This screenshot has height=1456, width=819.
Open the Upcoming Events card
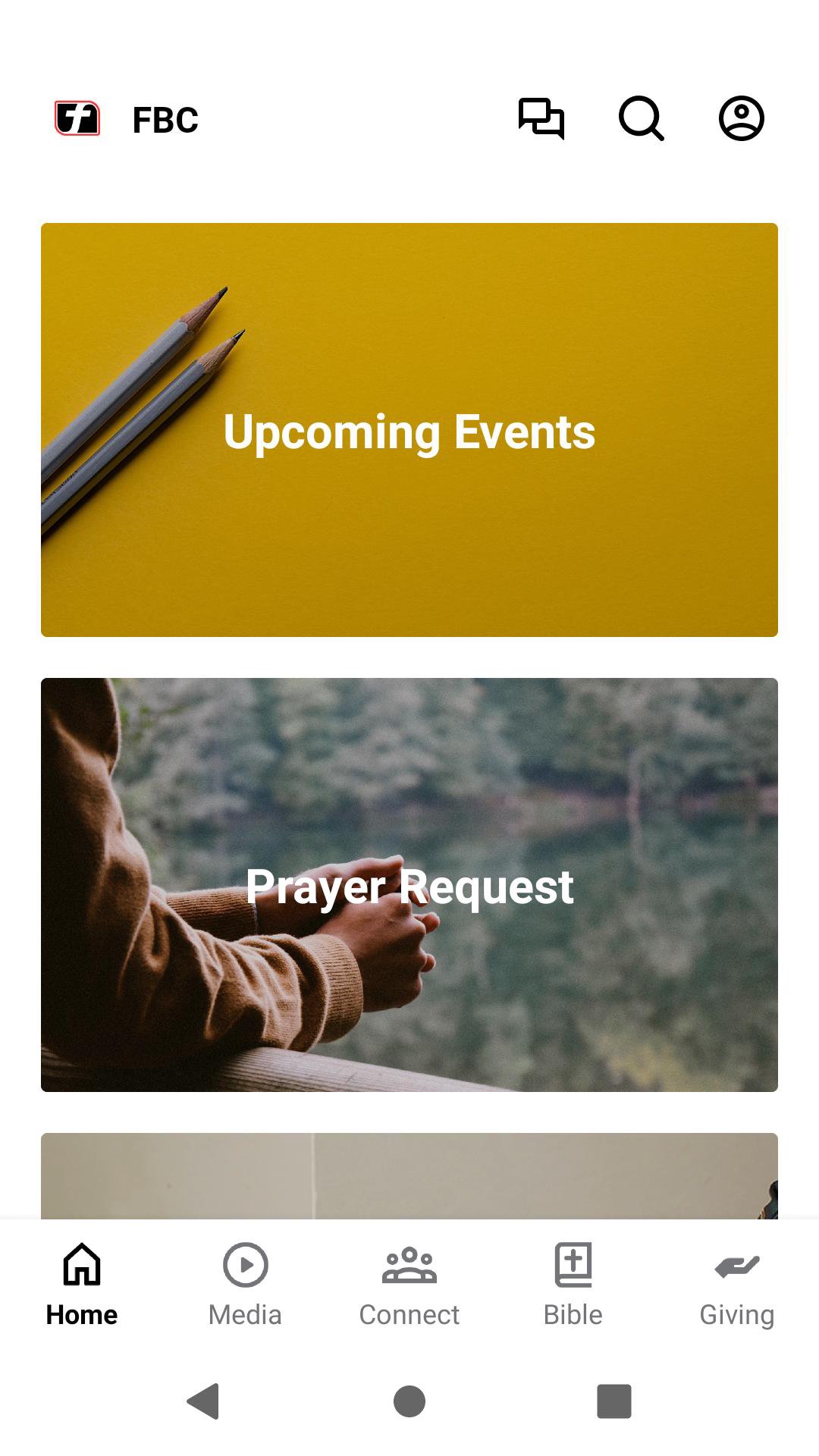pyautogui.click(x=409, y=430)
